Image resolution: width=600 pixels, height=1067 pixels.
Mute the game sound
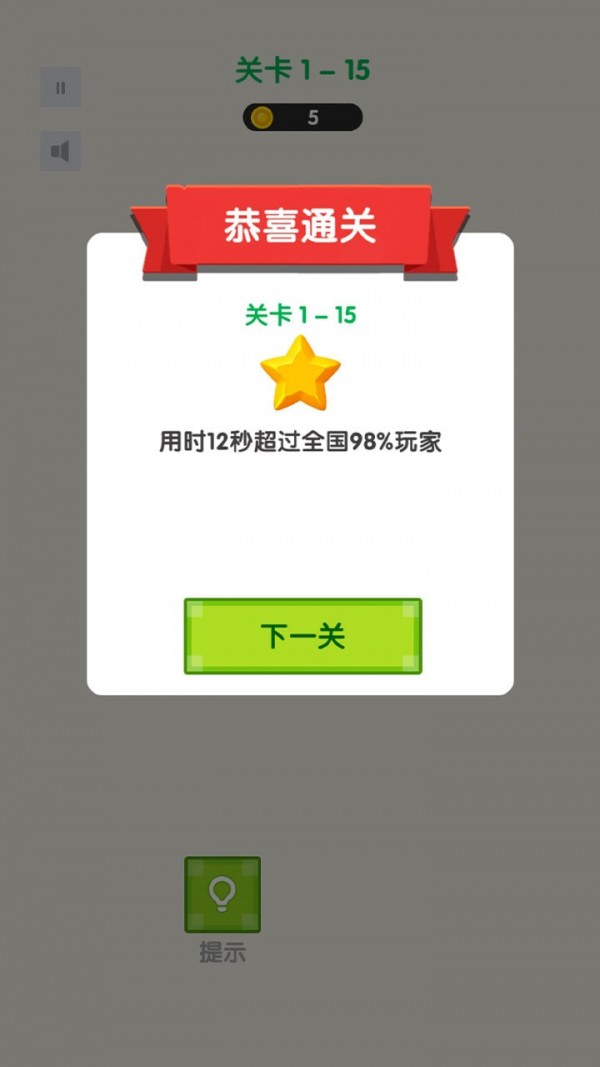(60, 151)
